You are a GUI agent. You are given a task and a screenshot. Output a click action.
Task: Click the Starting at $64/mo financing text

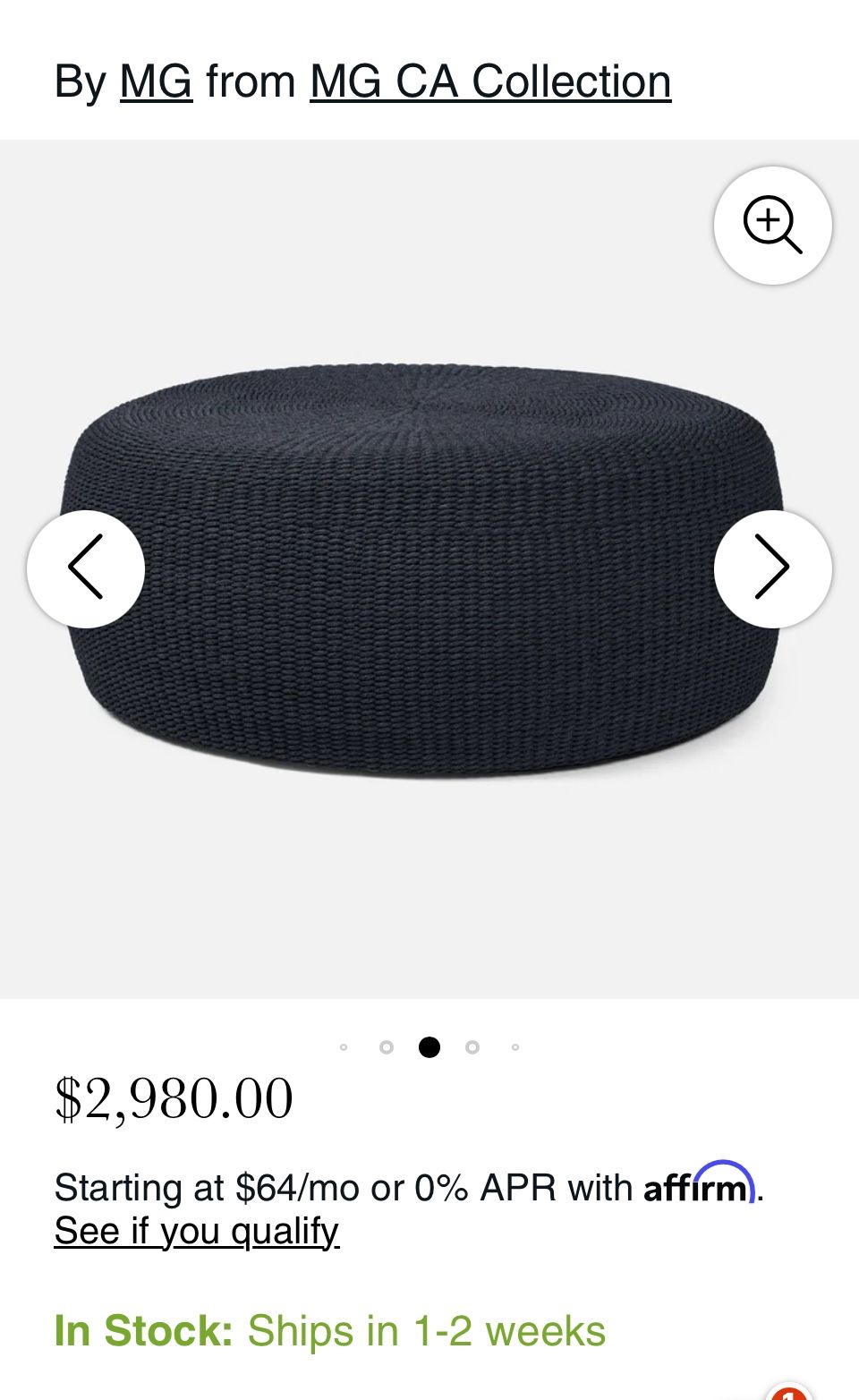pos(206,1187)
